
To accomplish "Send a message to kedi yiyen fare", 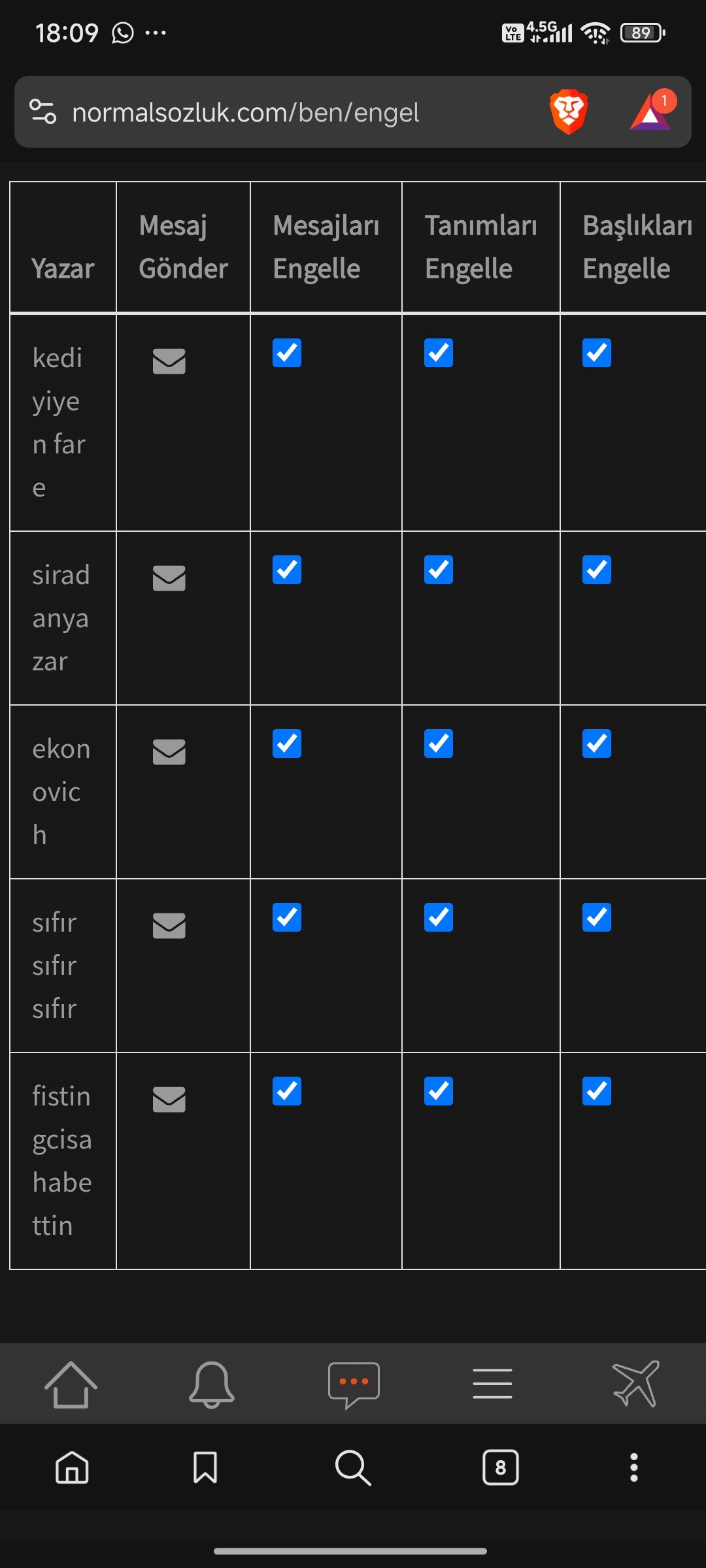I will point(169,361).
